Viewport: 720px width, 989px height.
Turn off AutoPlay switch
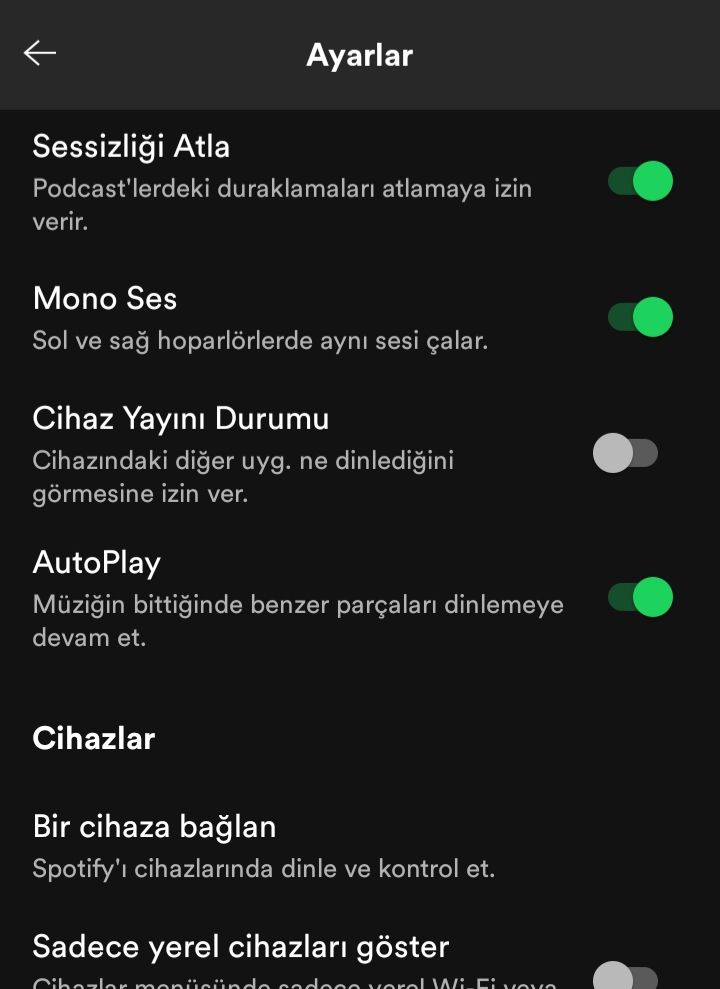[640, 597]
